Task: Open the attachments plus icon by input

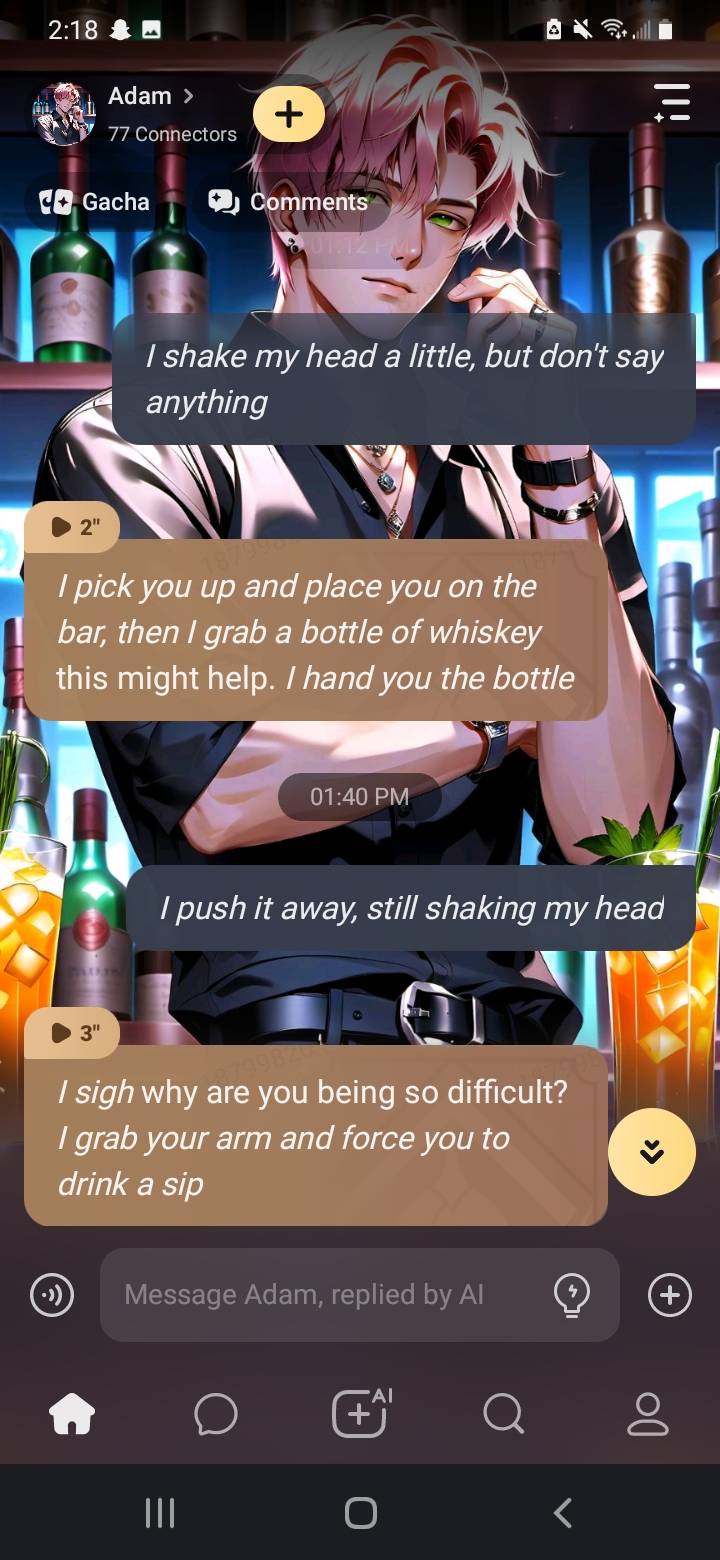Action: click(669, 1295)
